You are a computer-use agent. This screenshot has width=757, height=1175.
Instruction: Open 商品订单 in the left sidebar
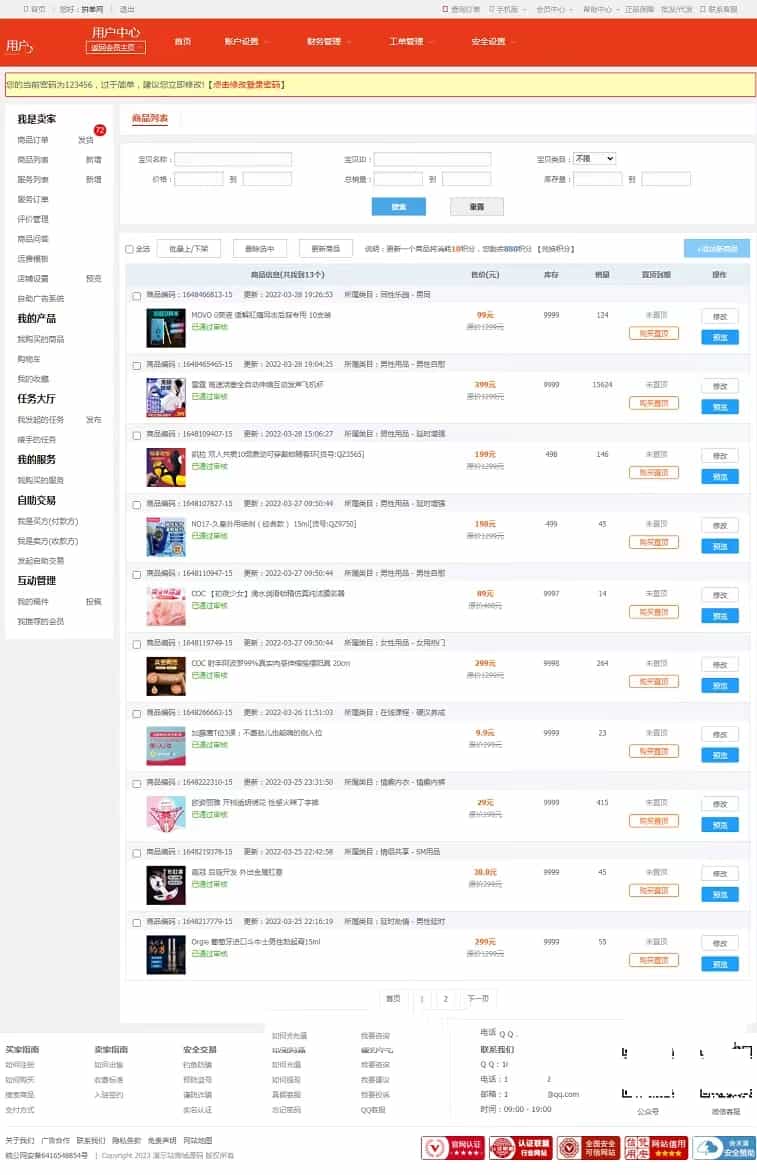click(33, 140)
